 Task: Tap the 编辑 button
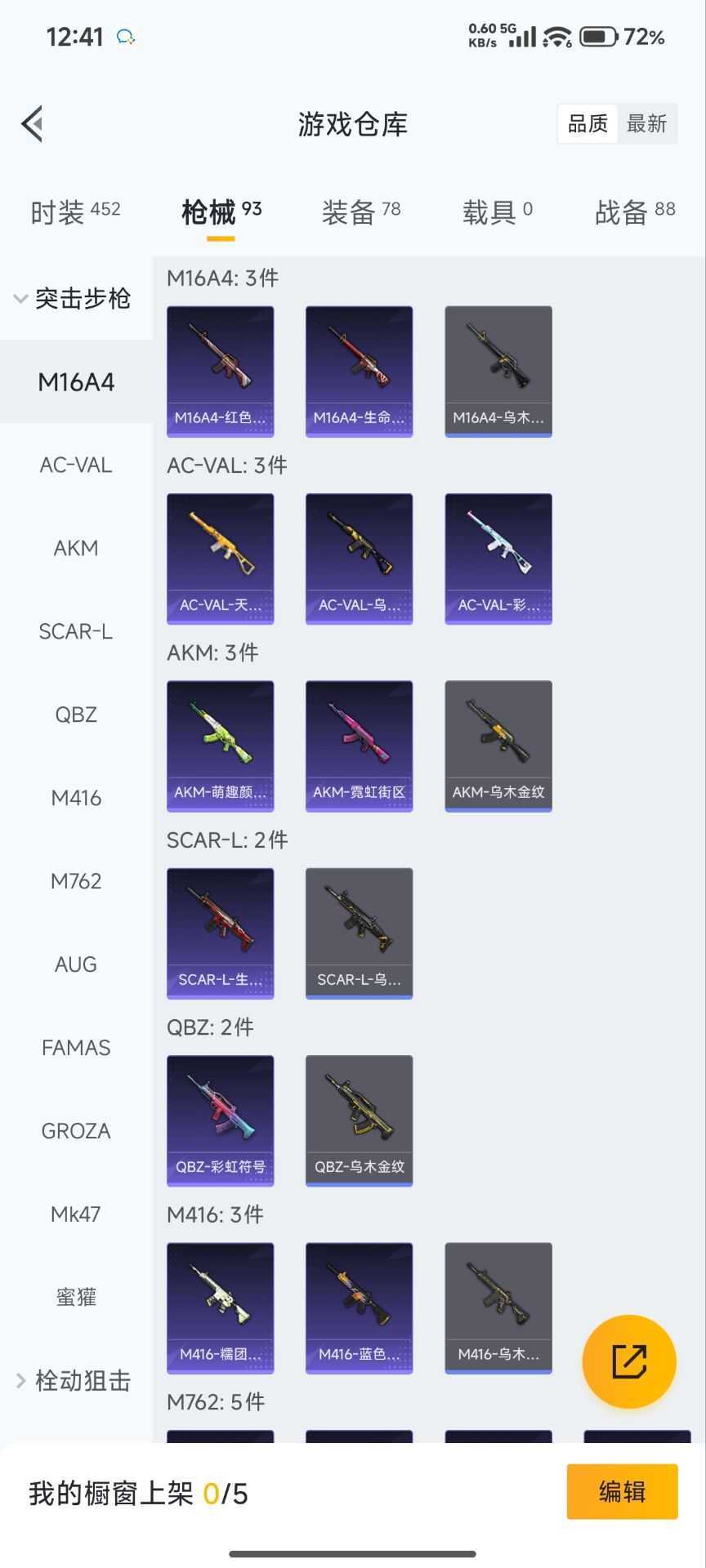coord(622,1492)
